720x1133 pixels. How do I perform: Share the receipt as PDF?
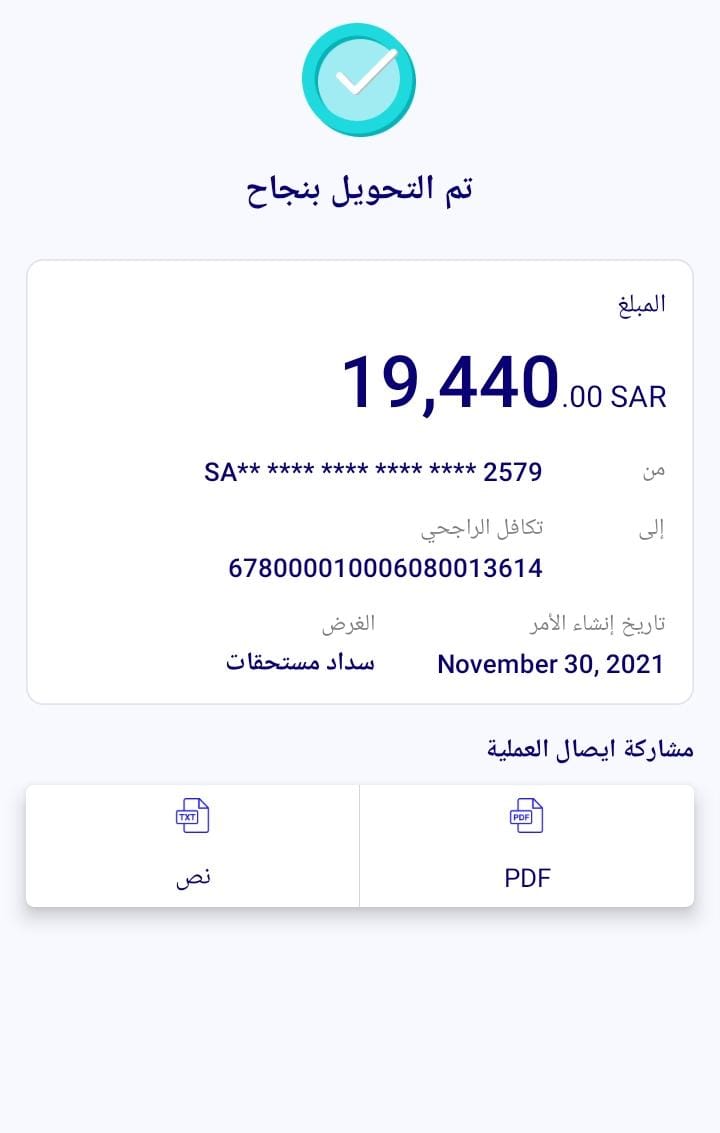pos(527,845)
